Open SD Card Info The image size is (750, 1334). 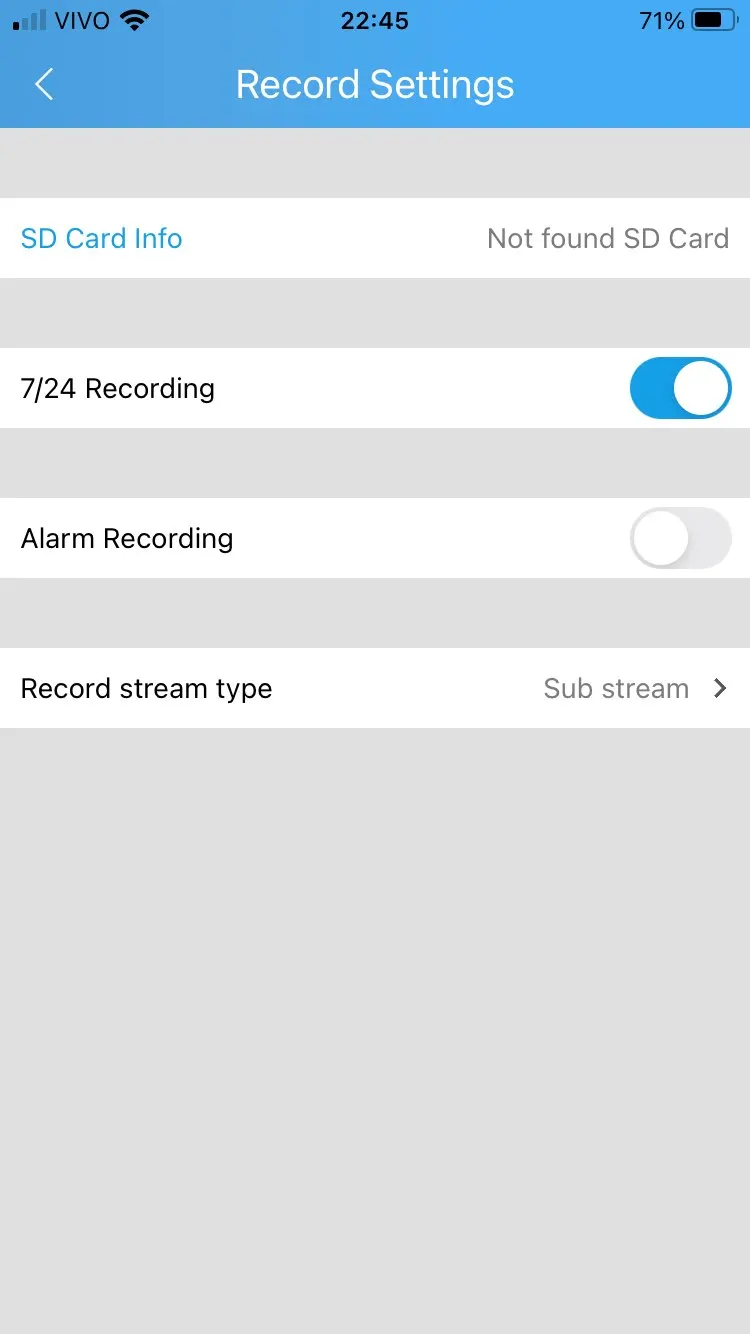tap(102, 238)
